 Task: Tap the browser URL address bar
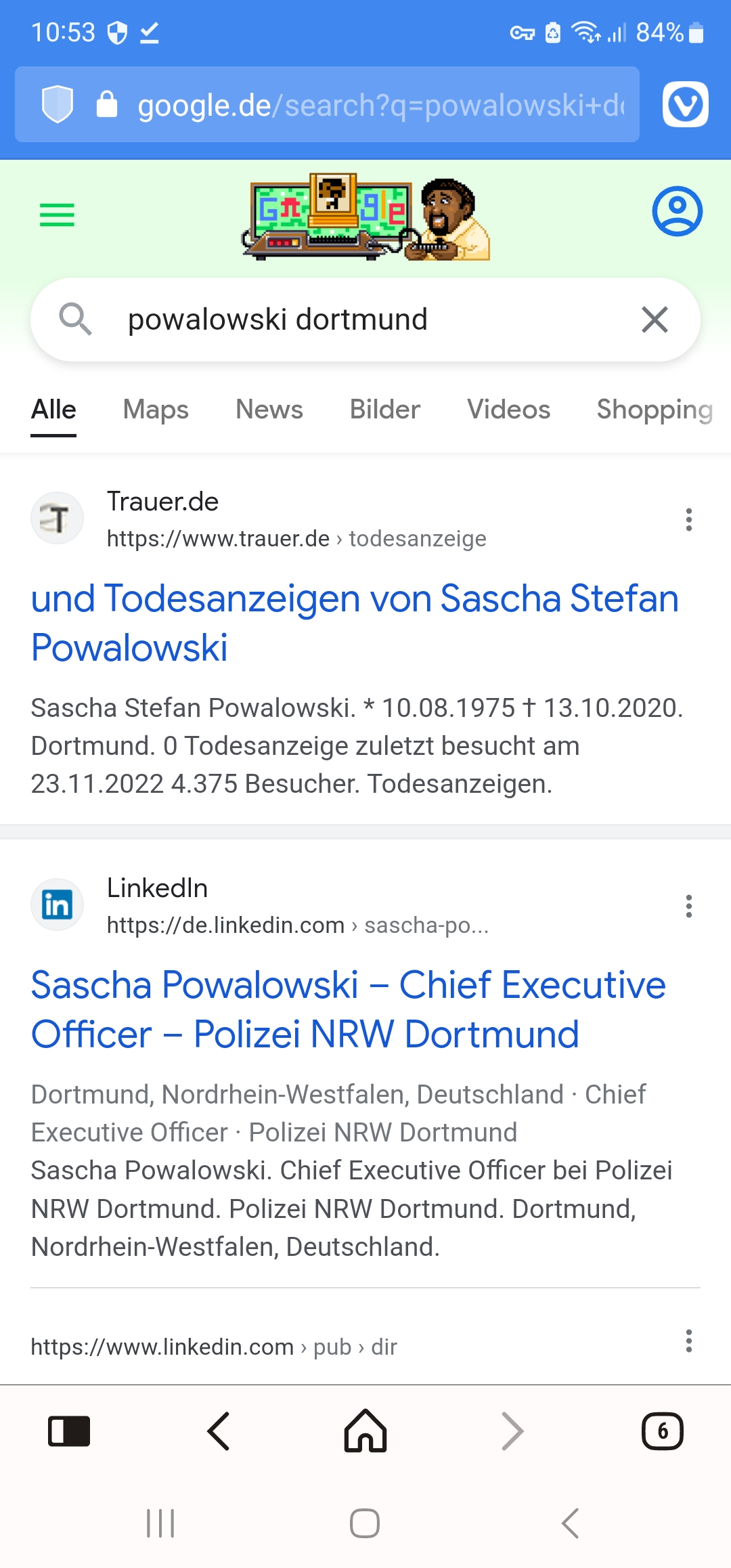[327, 104]
